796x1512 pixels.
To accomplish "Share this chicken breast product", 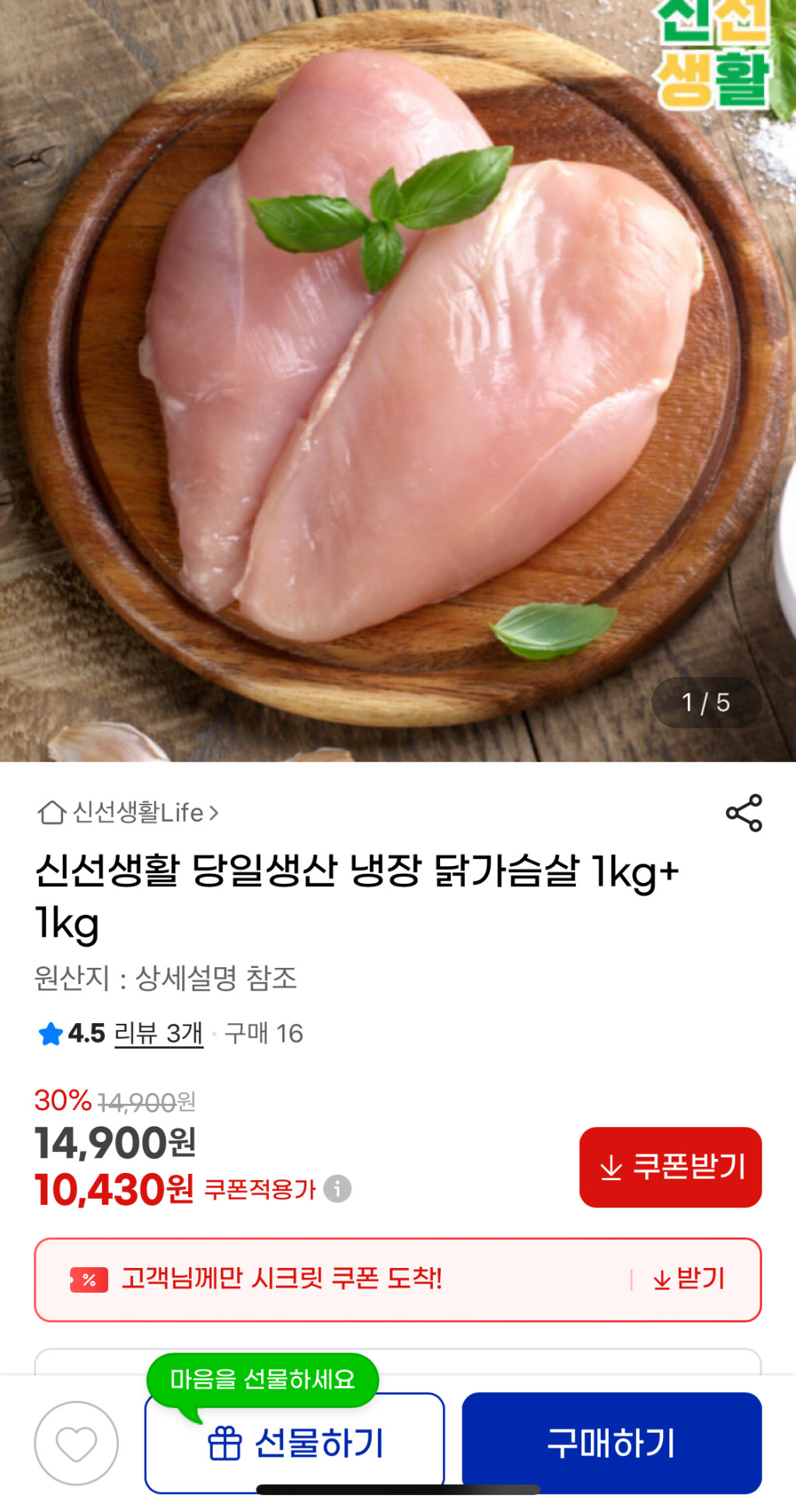I will pyautogui.click(x=744, y=813).
